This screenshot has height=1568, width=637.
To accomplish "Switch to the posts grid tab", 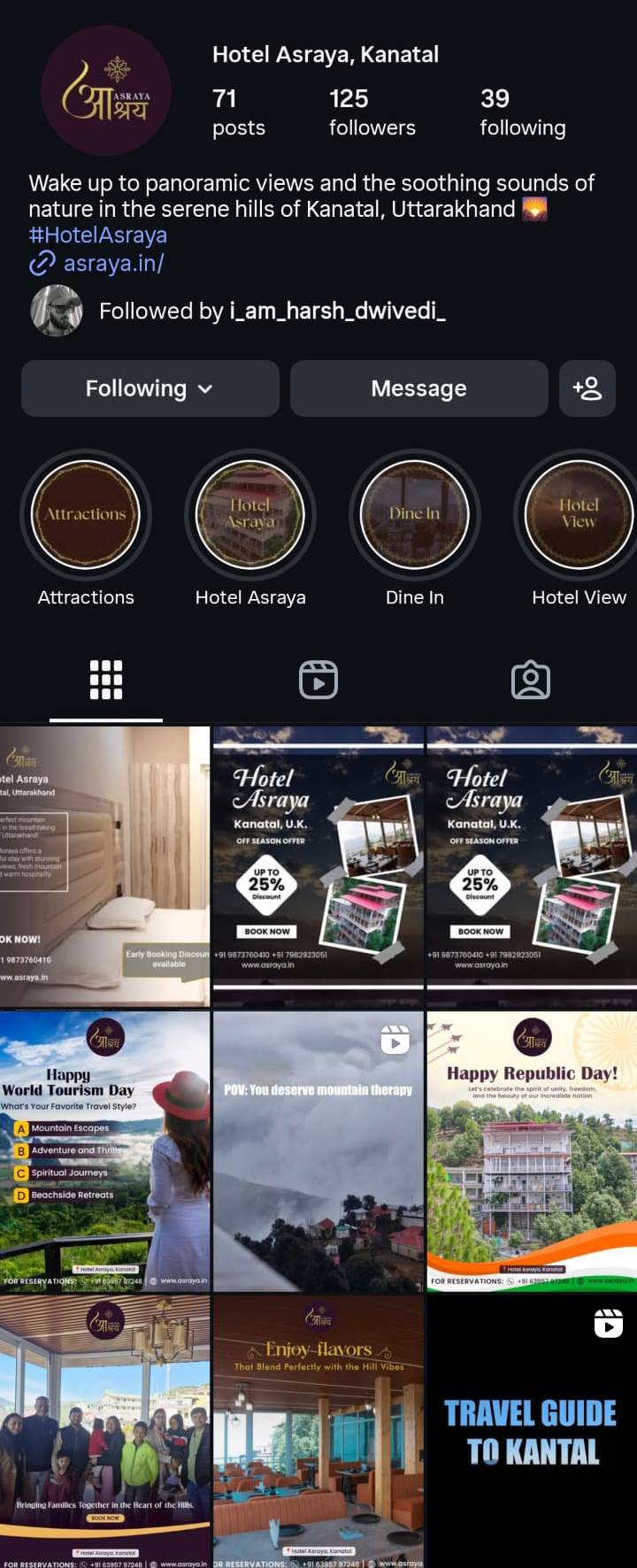I will (106, 680).
